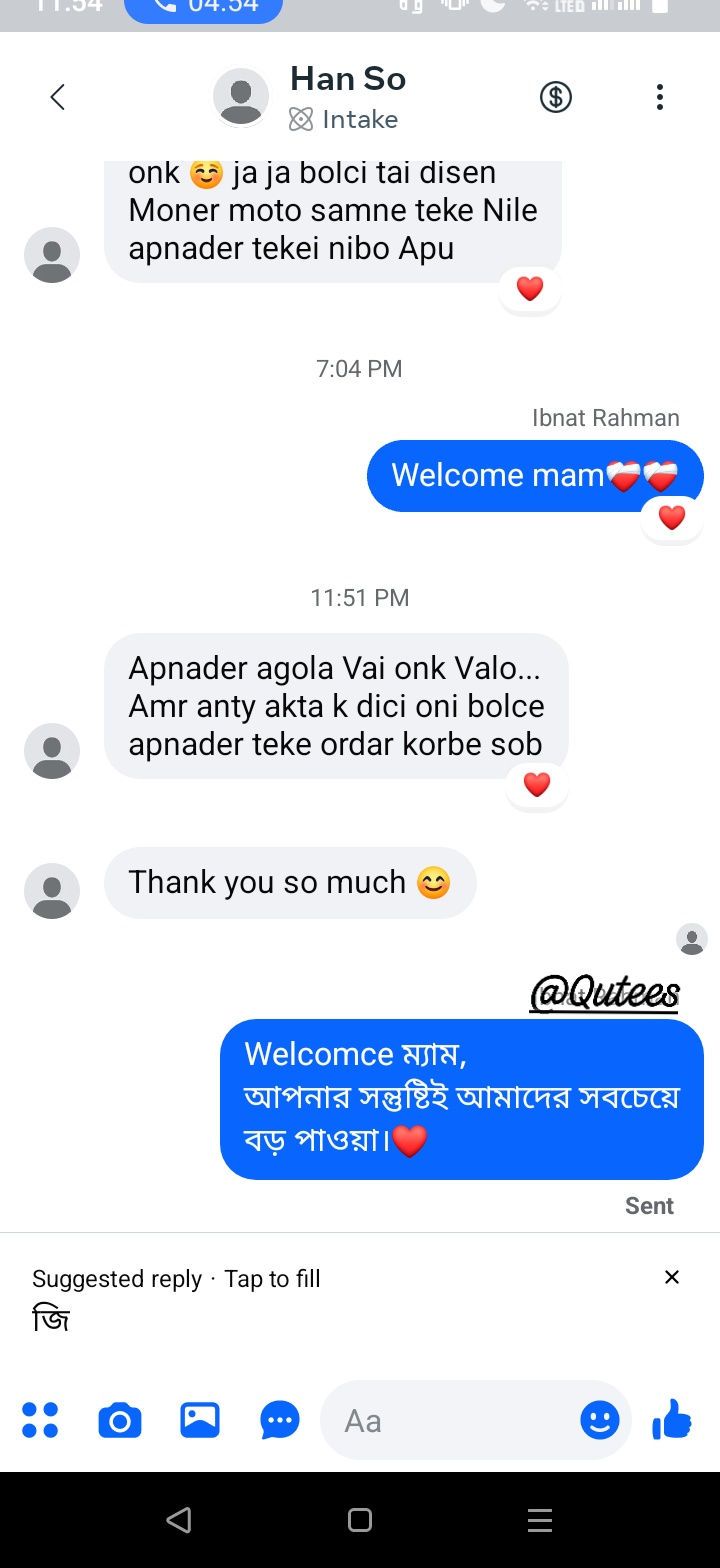
Task: Open the payment dollar icon
Action: pyautogui.click(x=556, y=97)
